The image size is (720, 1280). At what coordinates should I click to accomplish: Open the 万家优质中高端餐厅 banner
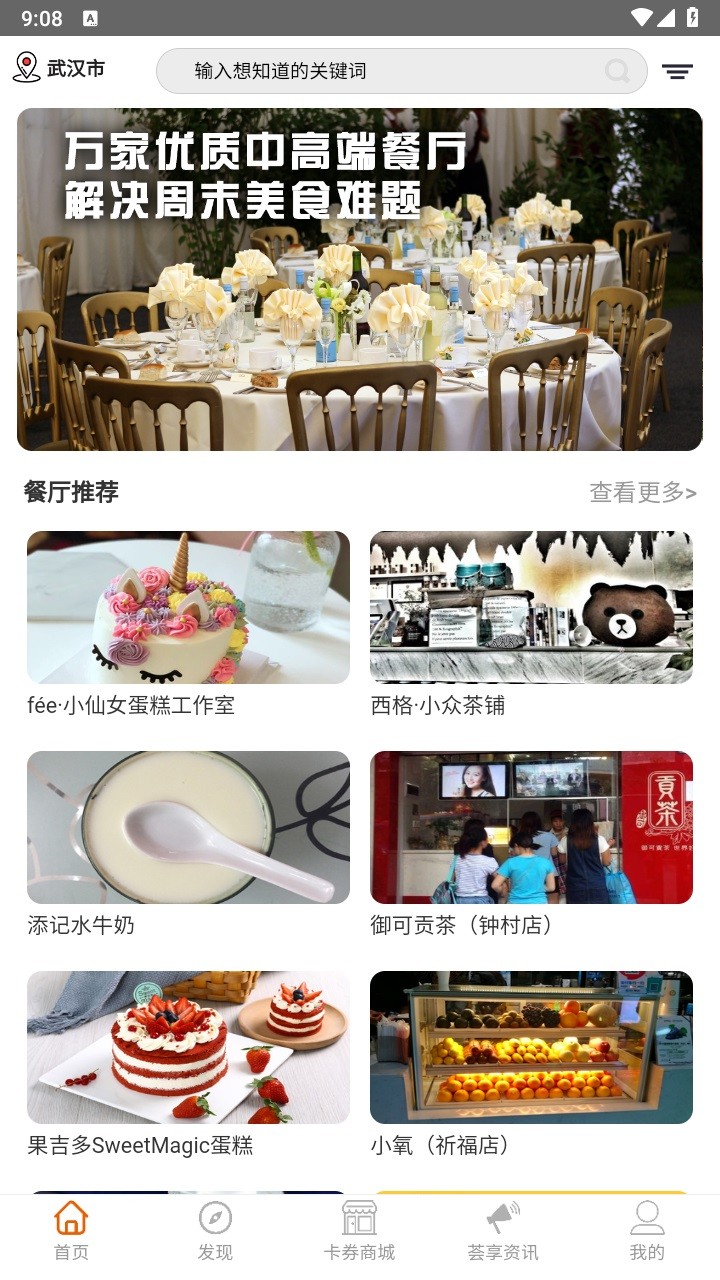(360, 279)
